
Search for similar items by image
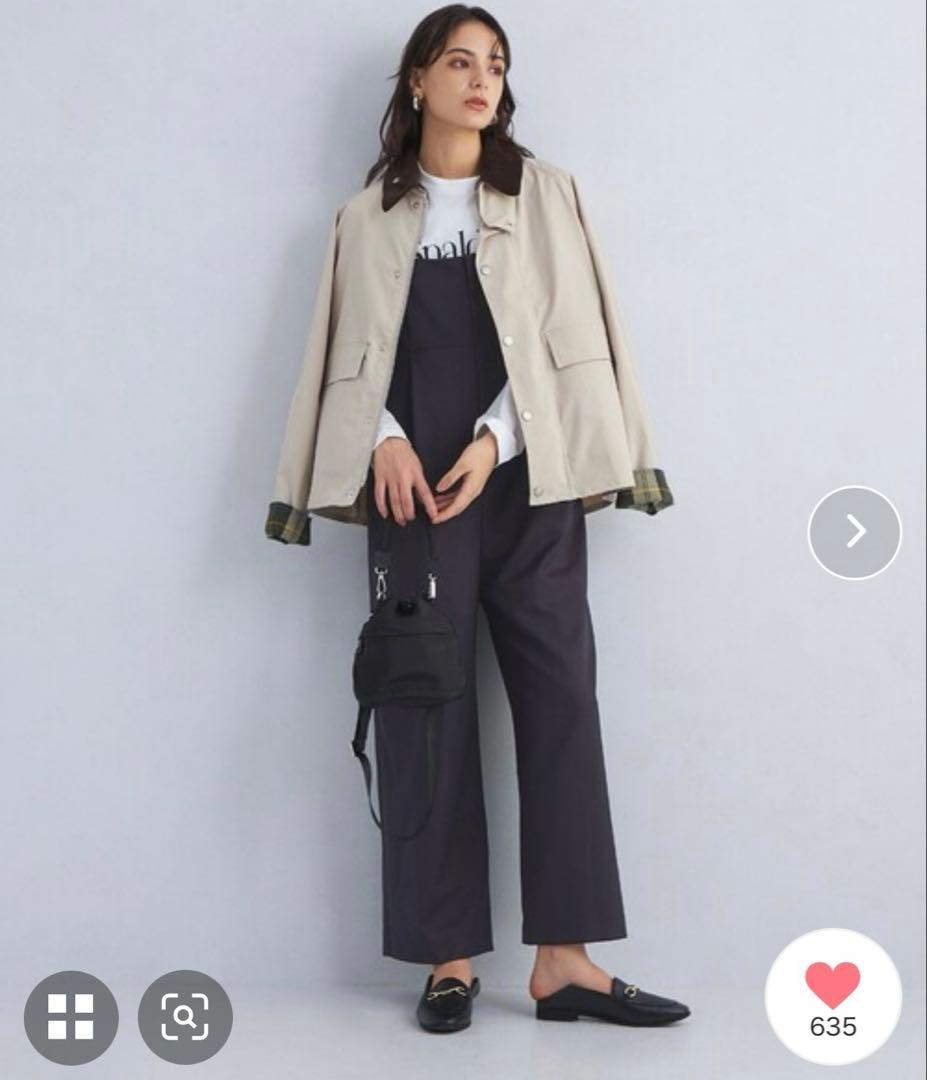tap(185, 1017)
